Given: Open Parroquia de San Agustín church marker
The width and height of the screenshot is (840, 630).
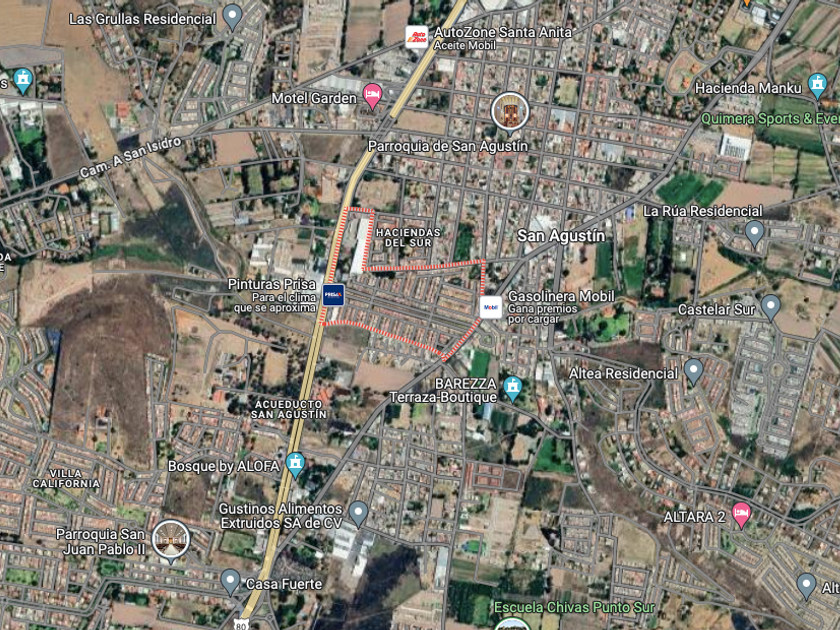Looking at the screenshot, I should coord(509,110).
